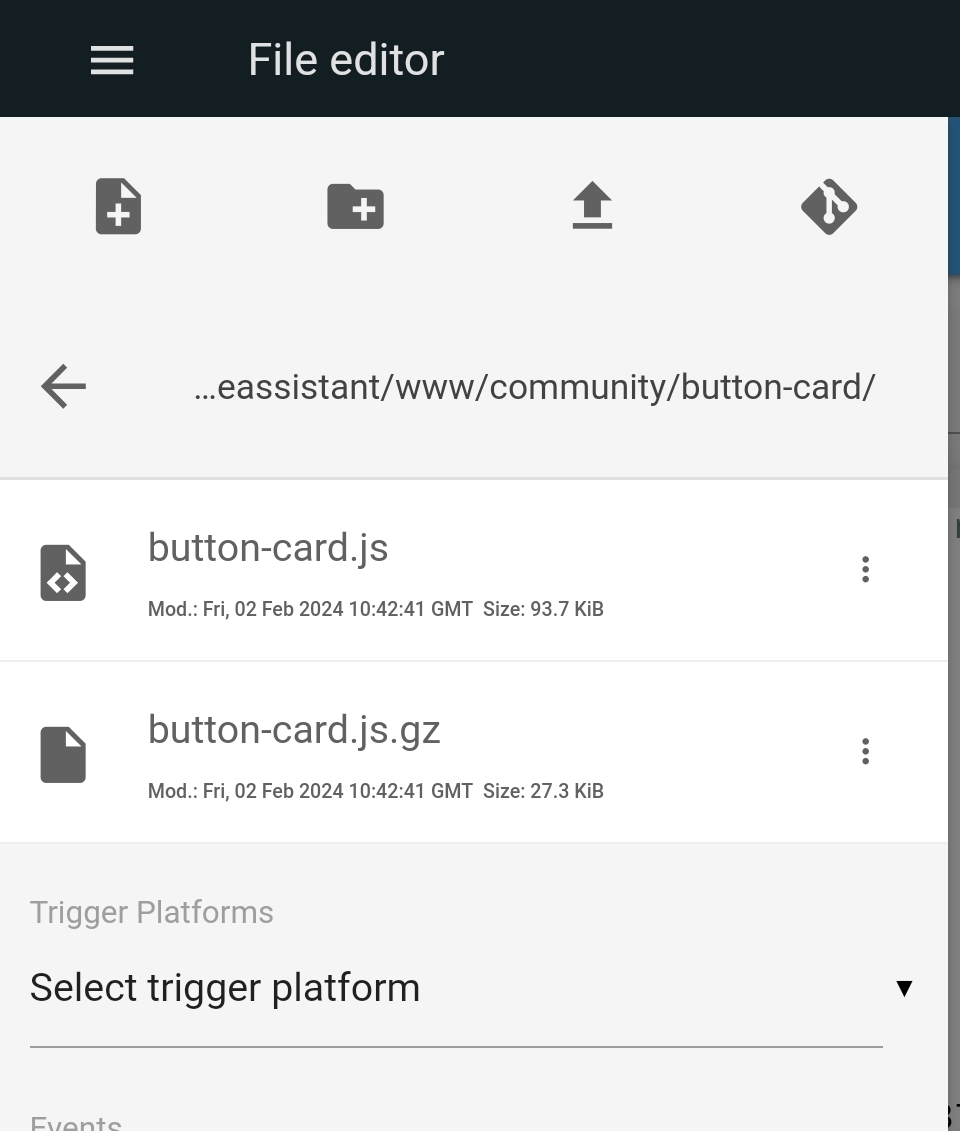The width and height of the screenshot is (960, 1131).
Task: Open options menu for button-card.js
Action: [x=865, y=570]
